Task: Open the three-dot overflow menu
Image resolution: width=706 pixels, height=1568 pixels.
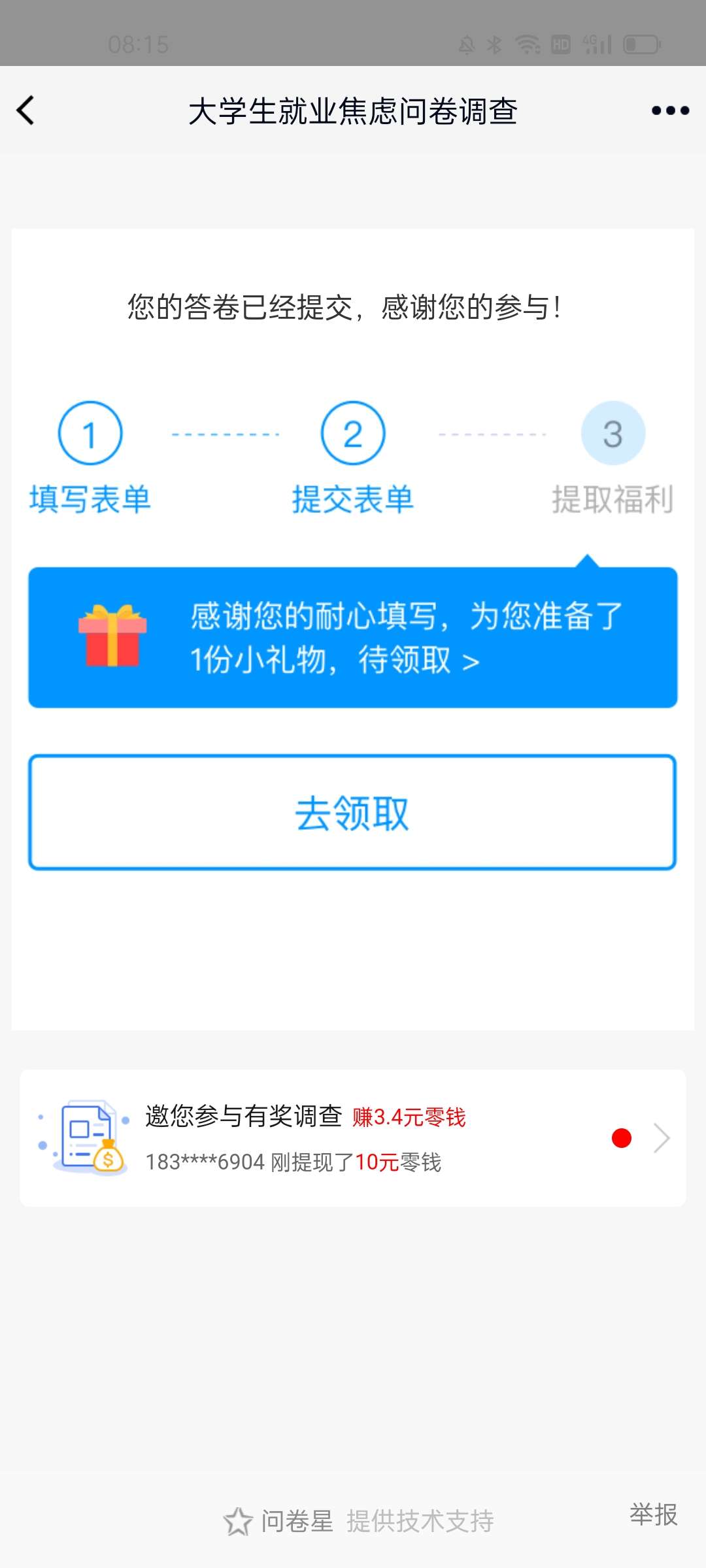Action: (670, 110)
